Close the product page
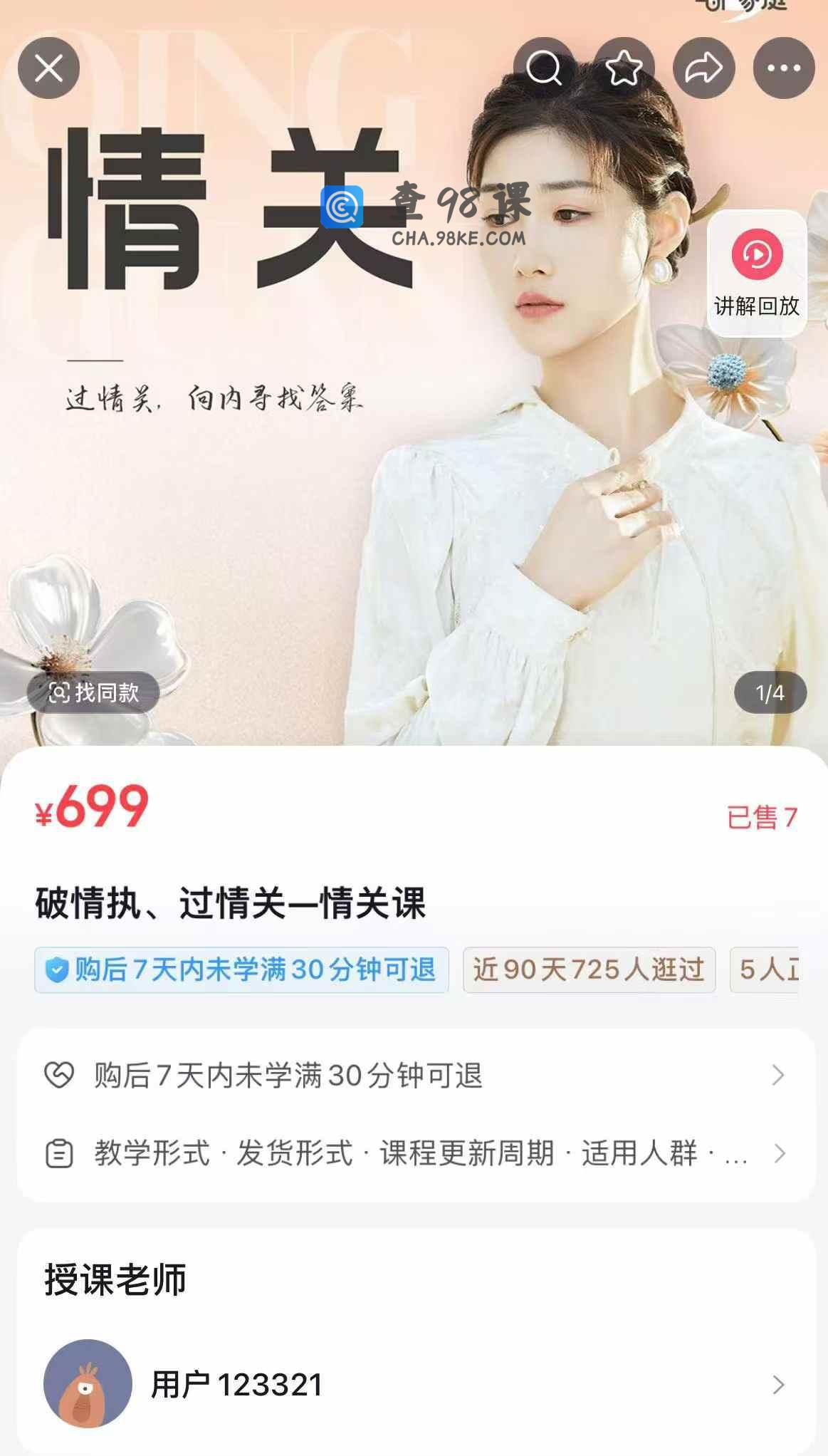 point(48,68)
